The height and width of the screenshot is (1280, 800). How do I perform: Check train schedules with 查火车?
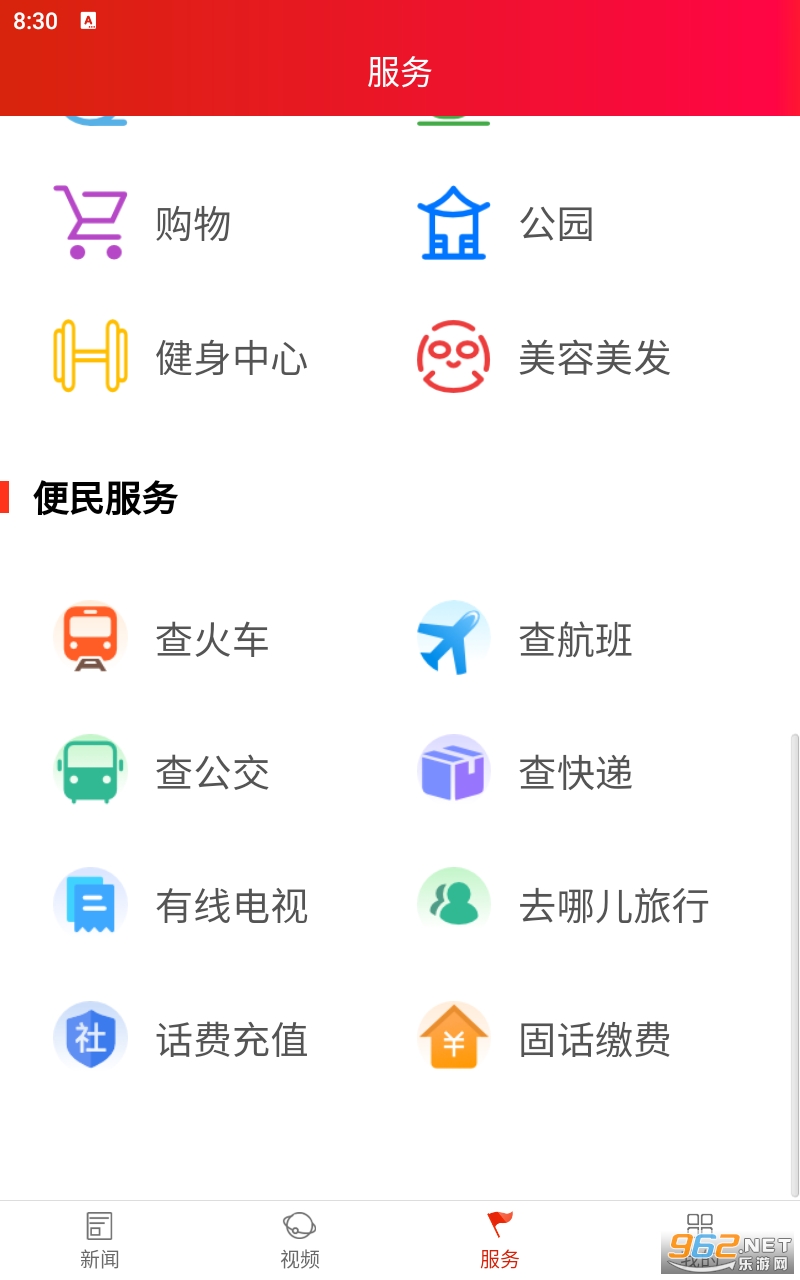tap(160, 640)
